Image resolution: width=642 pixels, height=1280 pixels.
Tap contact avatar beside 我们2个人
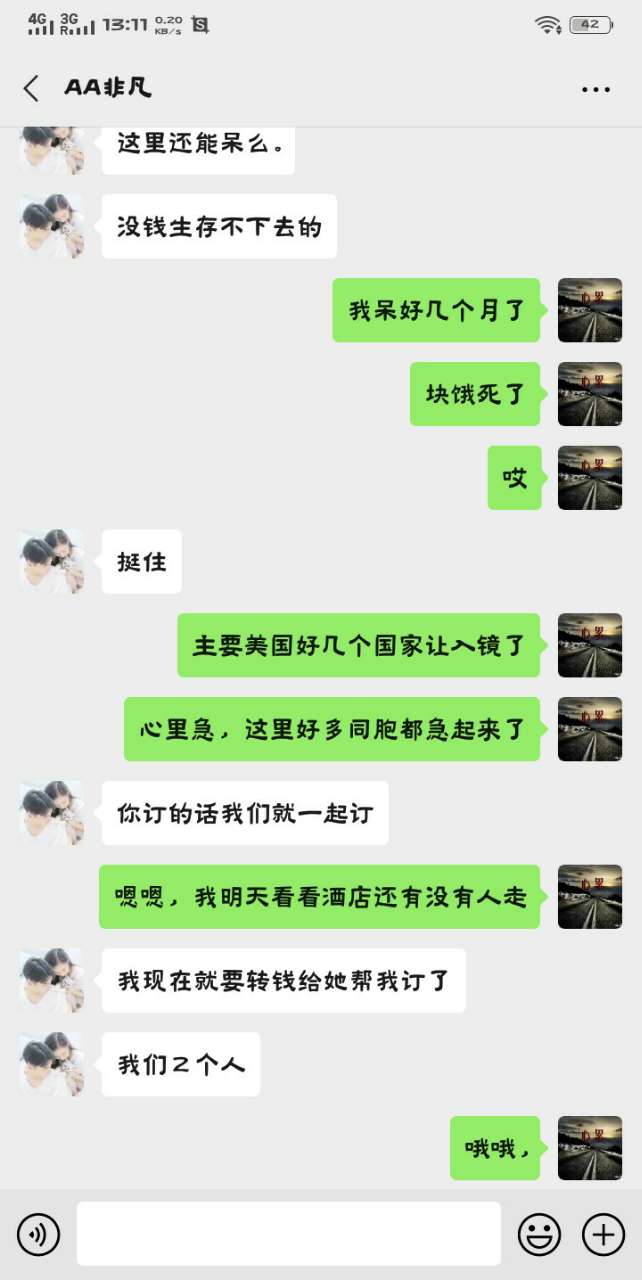point(51,1065)
